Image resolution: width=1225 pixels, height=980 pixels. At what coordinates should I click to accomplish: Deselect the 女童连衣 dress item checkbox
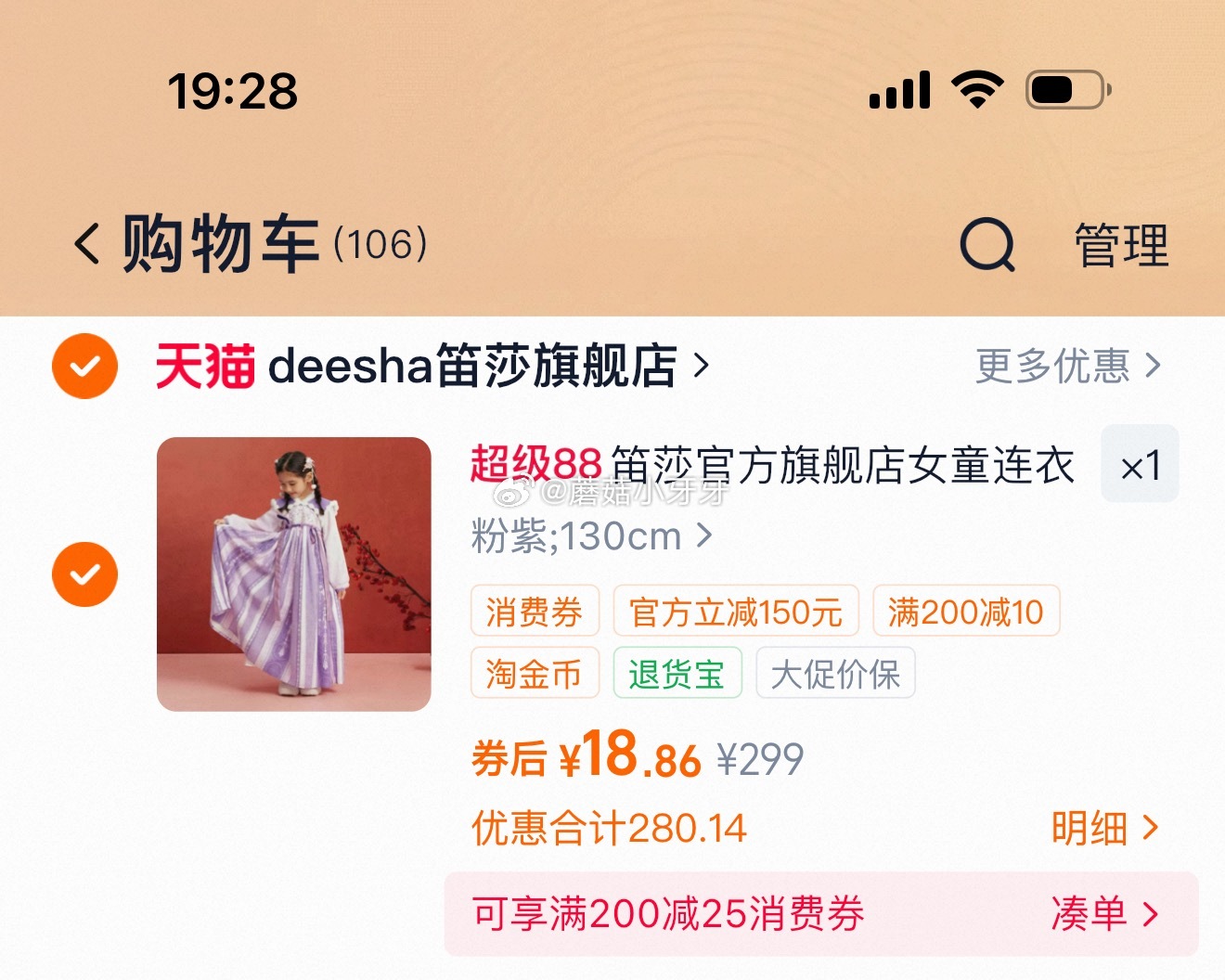point(84,574)
